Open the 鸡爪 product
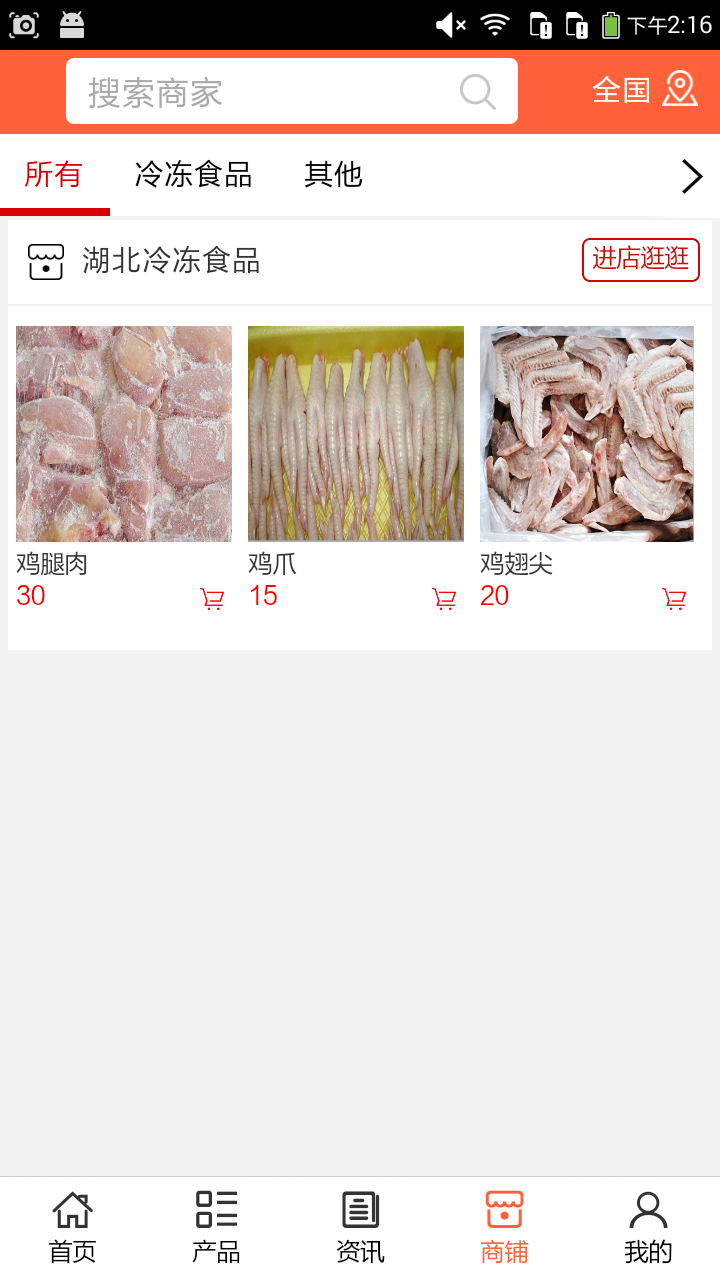Screen dimensions: 720x1280 pos(356,434)
